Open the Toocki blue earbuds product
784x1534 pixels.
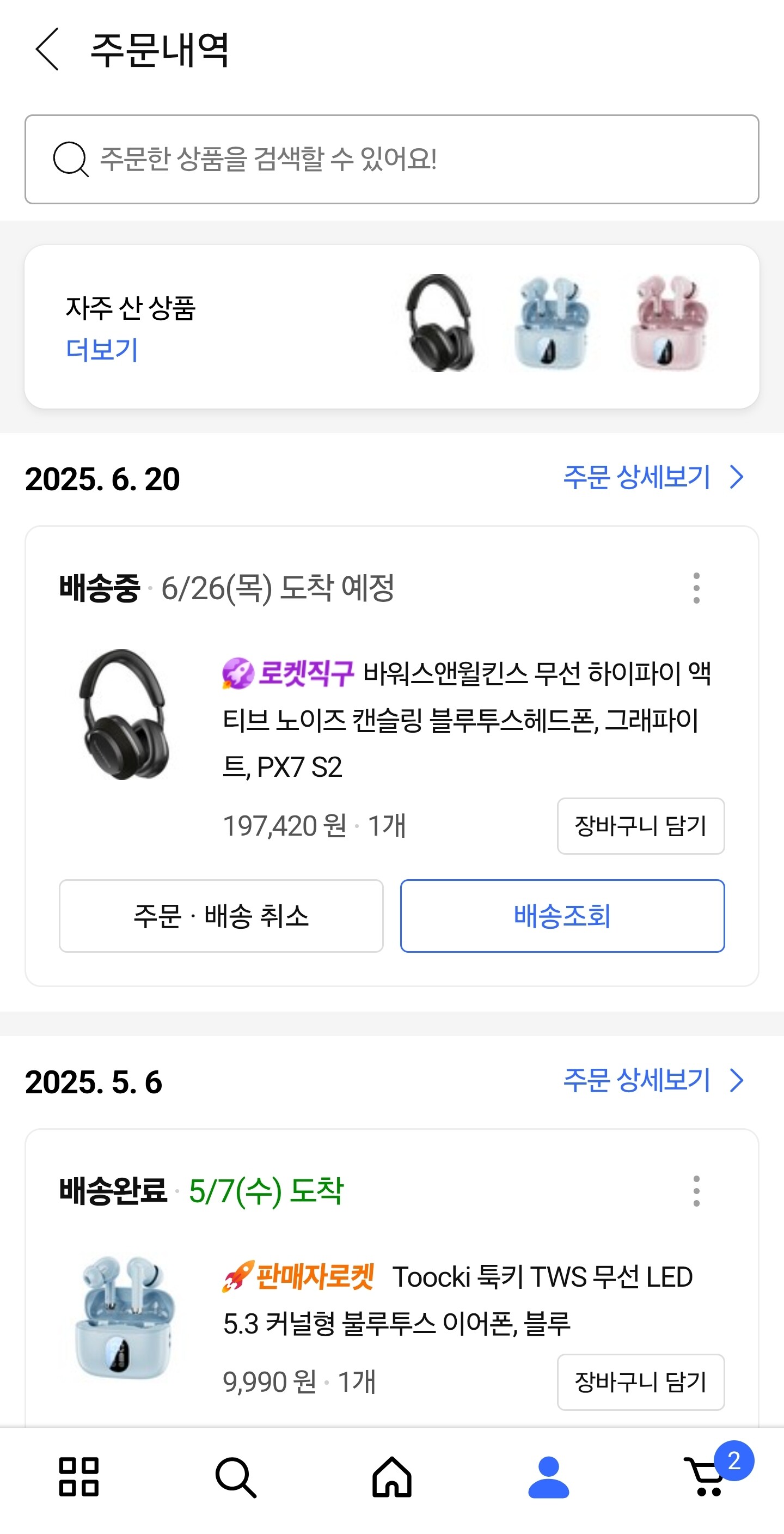[456, 1299]
